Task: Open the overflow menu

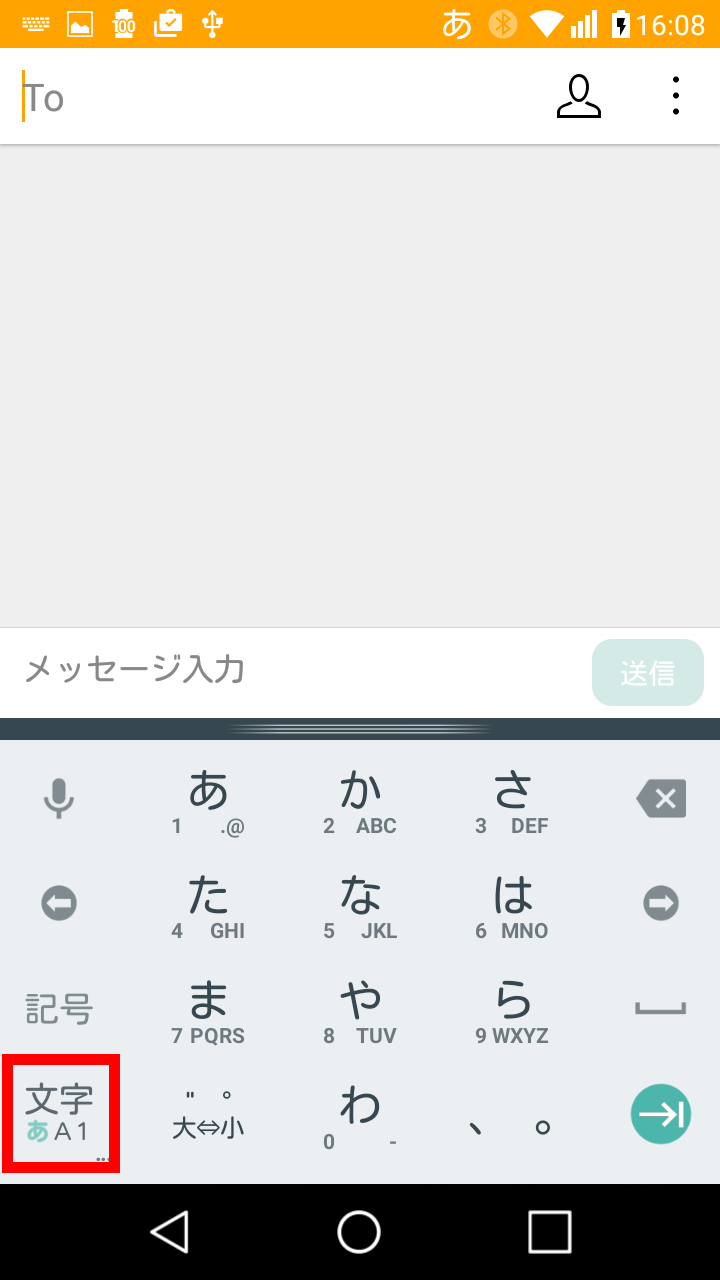Action: pyautogui.click(x=676, y=97)
